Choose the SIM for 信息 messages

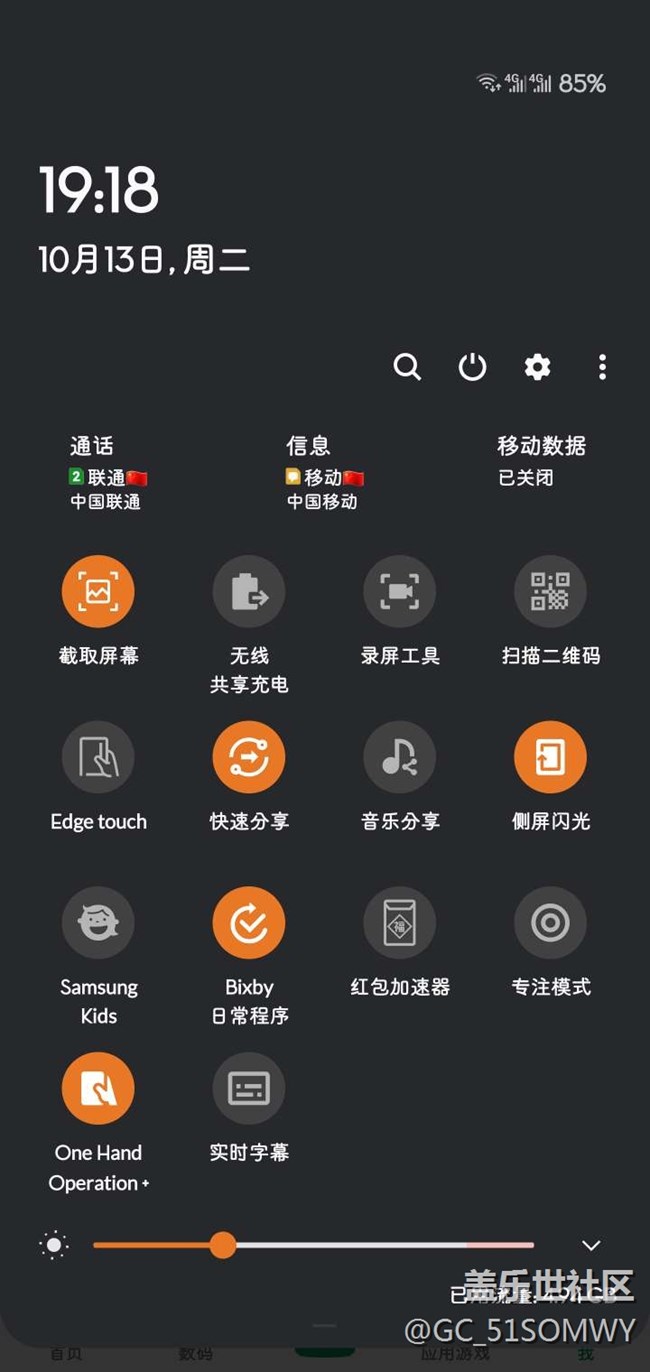[x=323, y=473]
